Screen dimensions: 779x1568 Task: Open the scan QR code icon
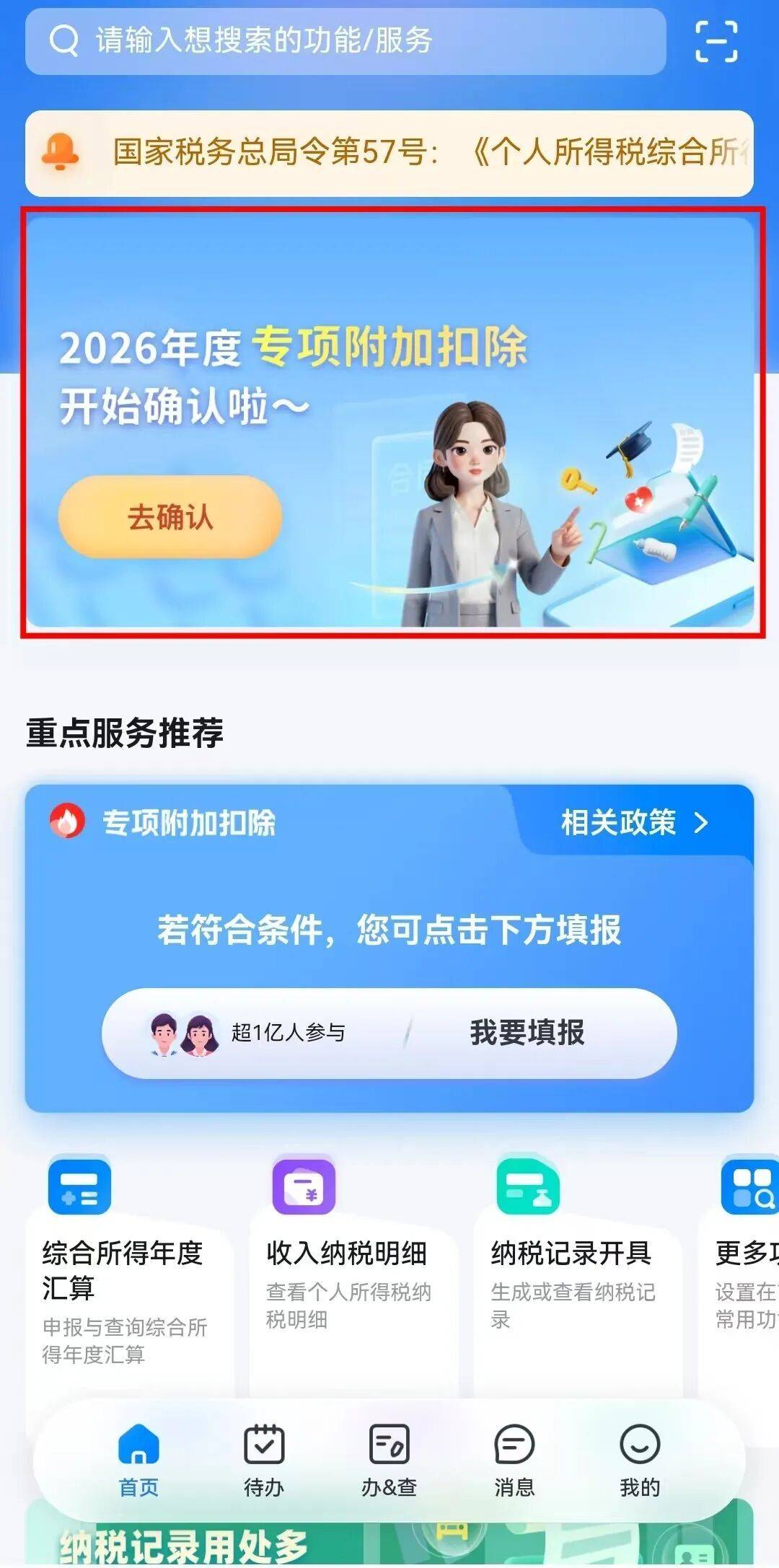coord(716,41)
